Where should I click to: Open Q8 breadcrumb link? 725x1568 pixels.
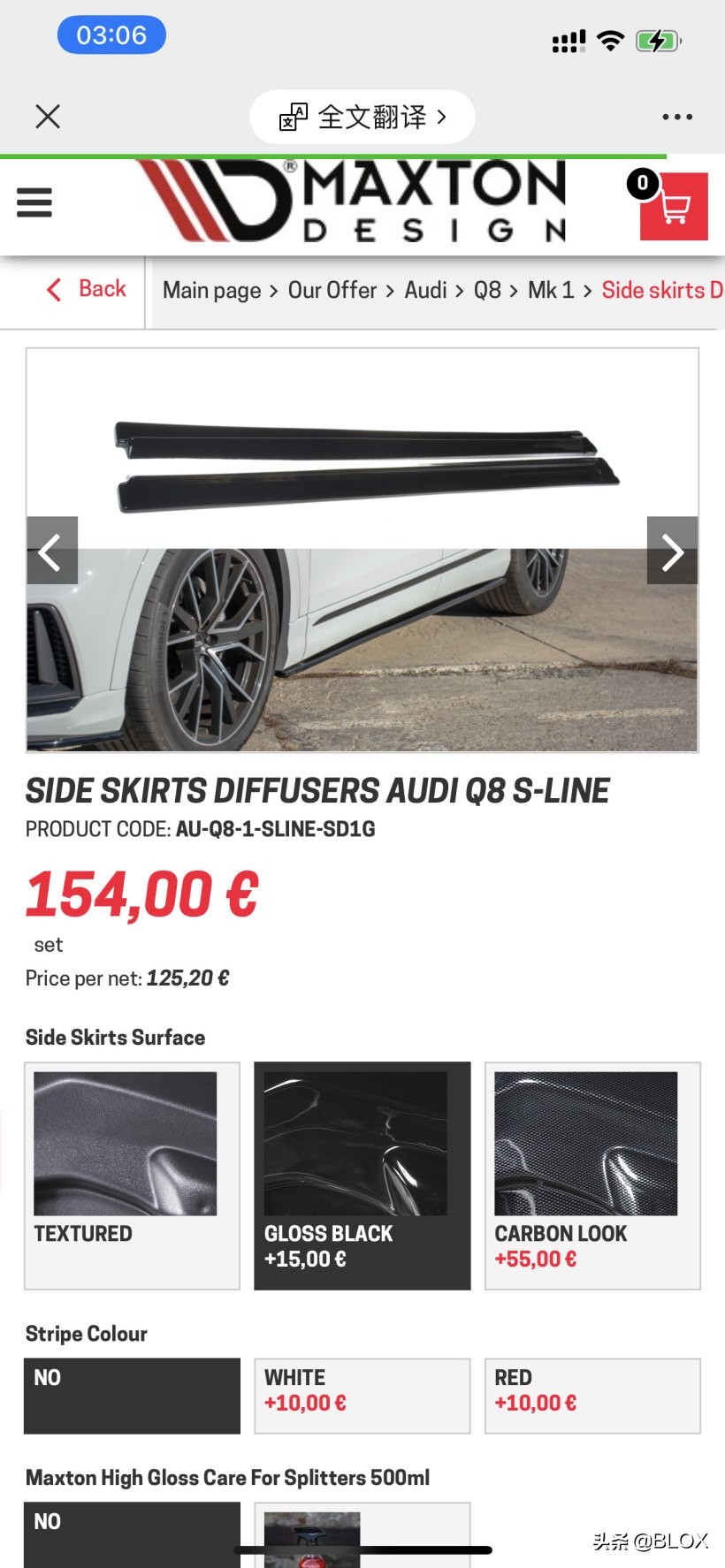coord(487,290)
